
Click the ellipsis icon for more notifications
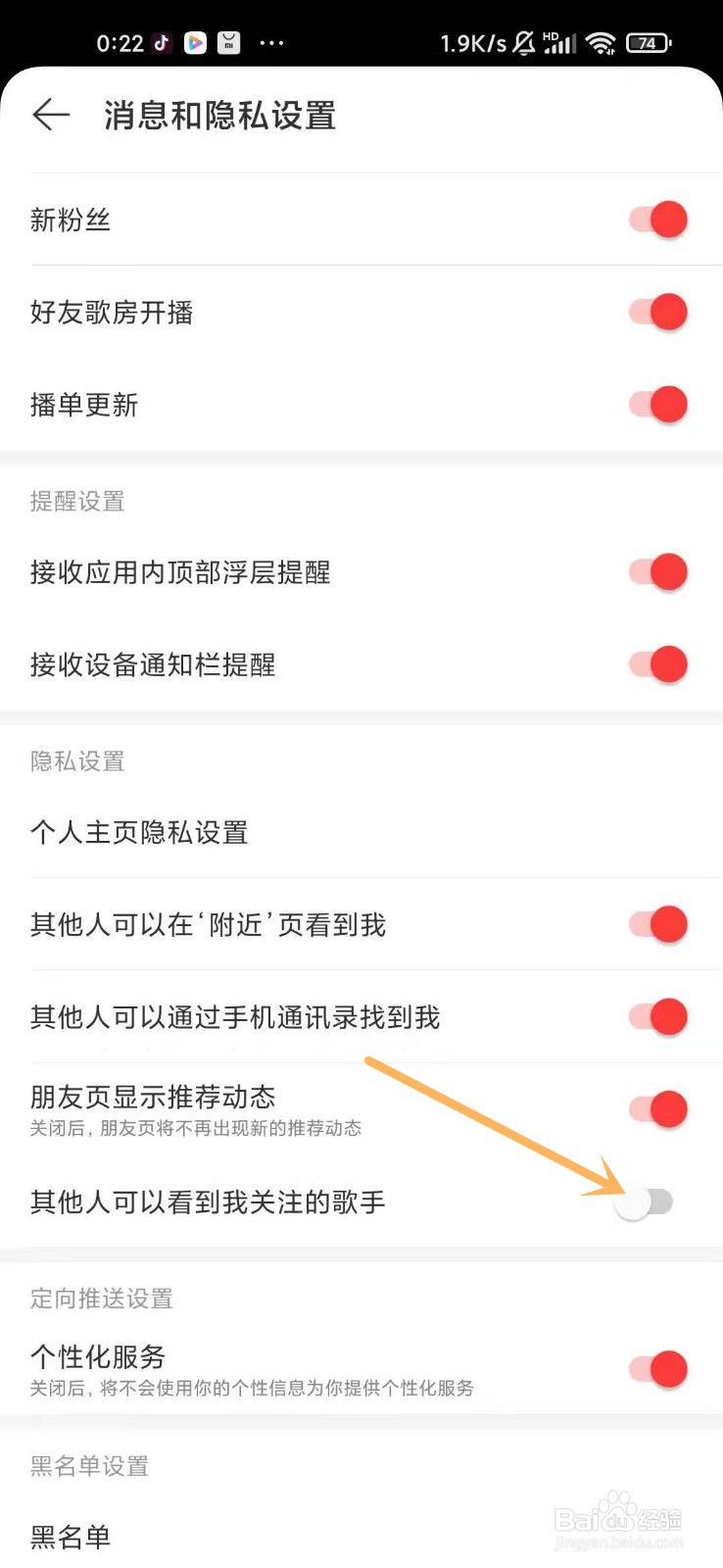coord(271,42)
